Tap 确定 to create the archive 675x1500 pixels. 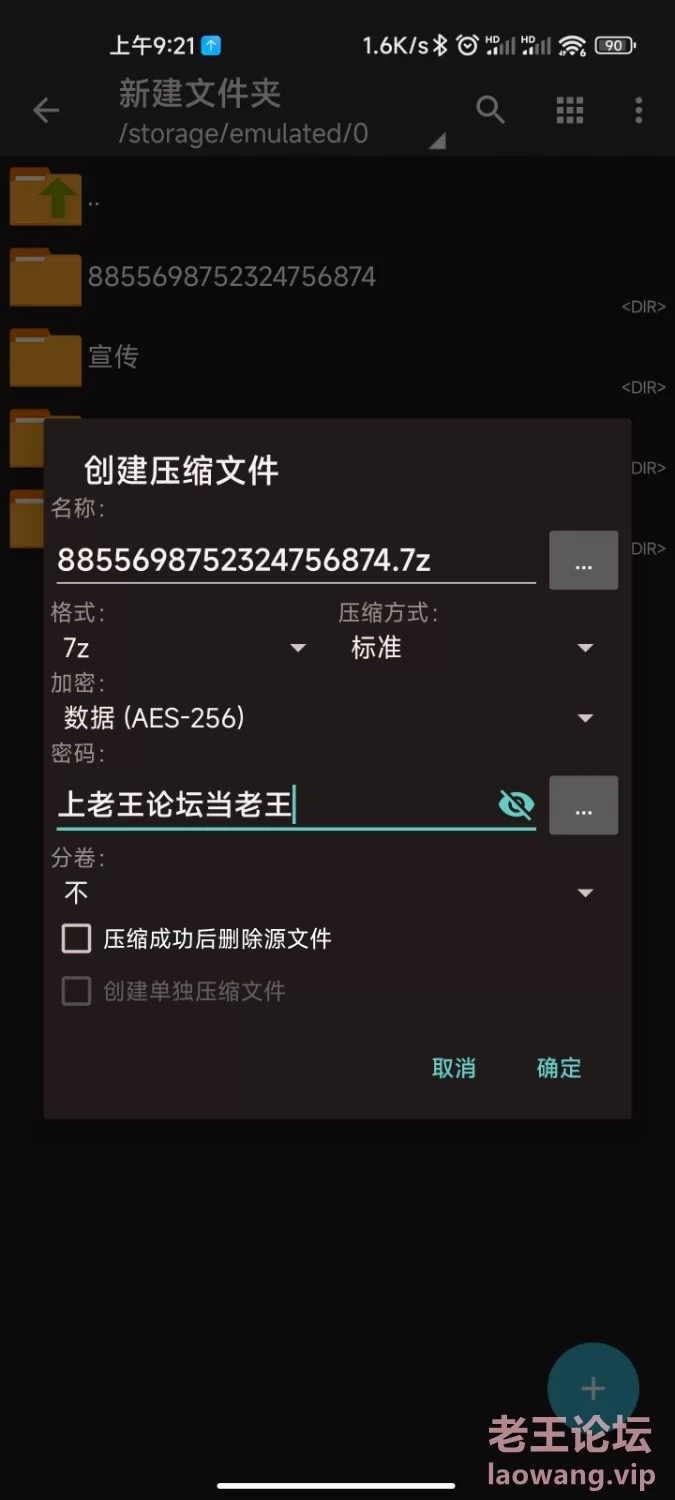(558, 1068)
